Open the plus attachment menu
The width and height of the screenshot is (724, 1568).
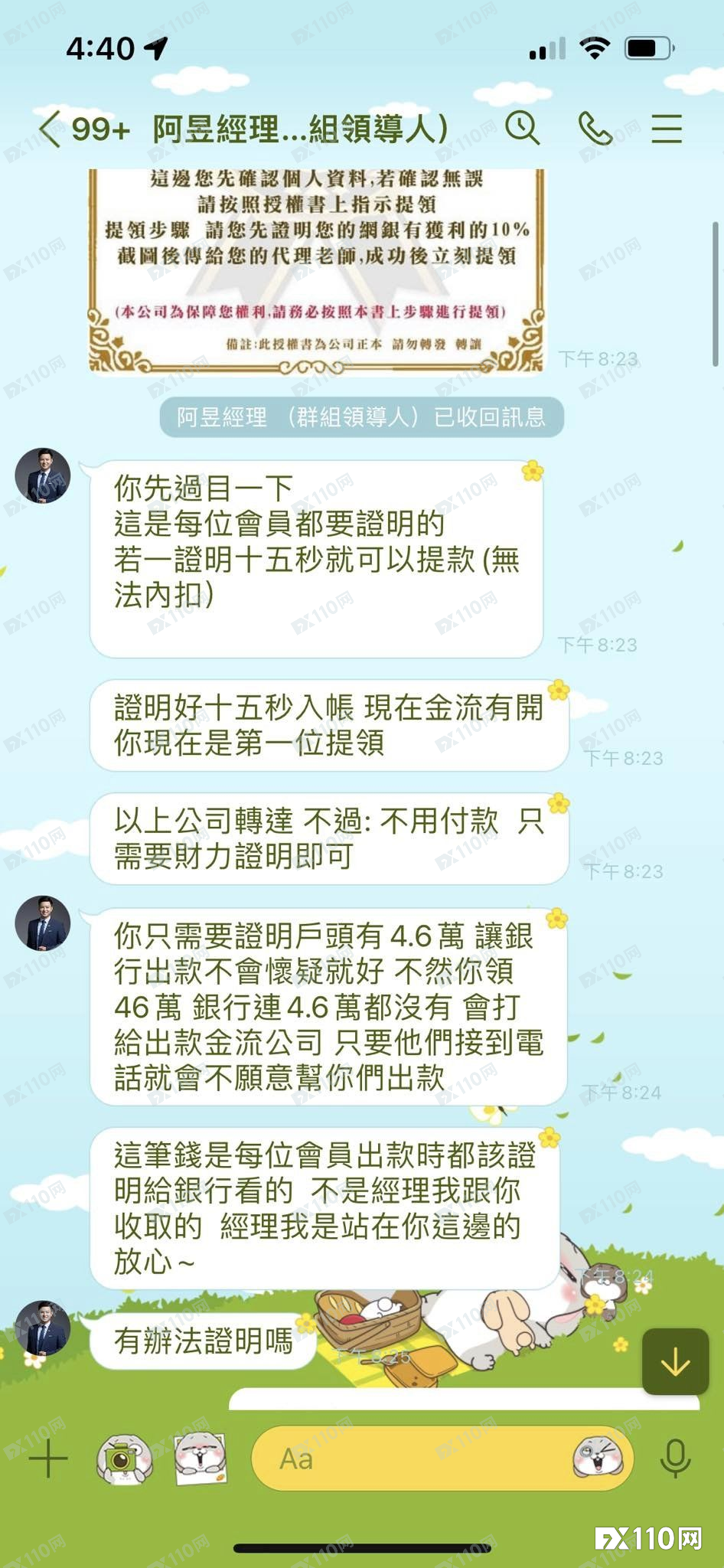[48, 1458]
